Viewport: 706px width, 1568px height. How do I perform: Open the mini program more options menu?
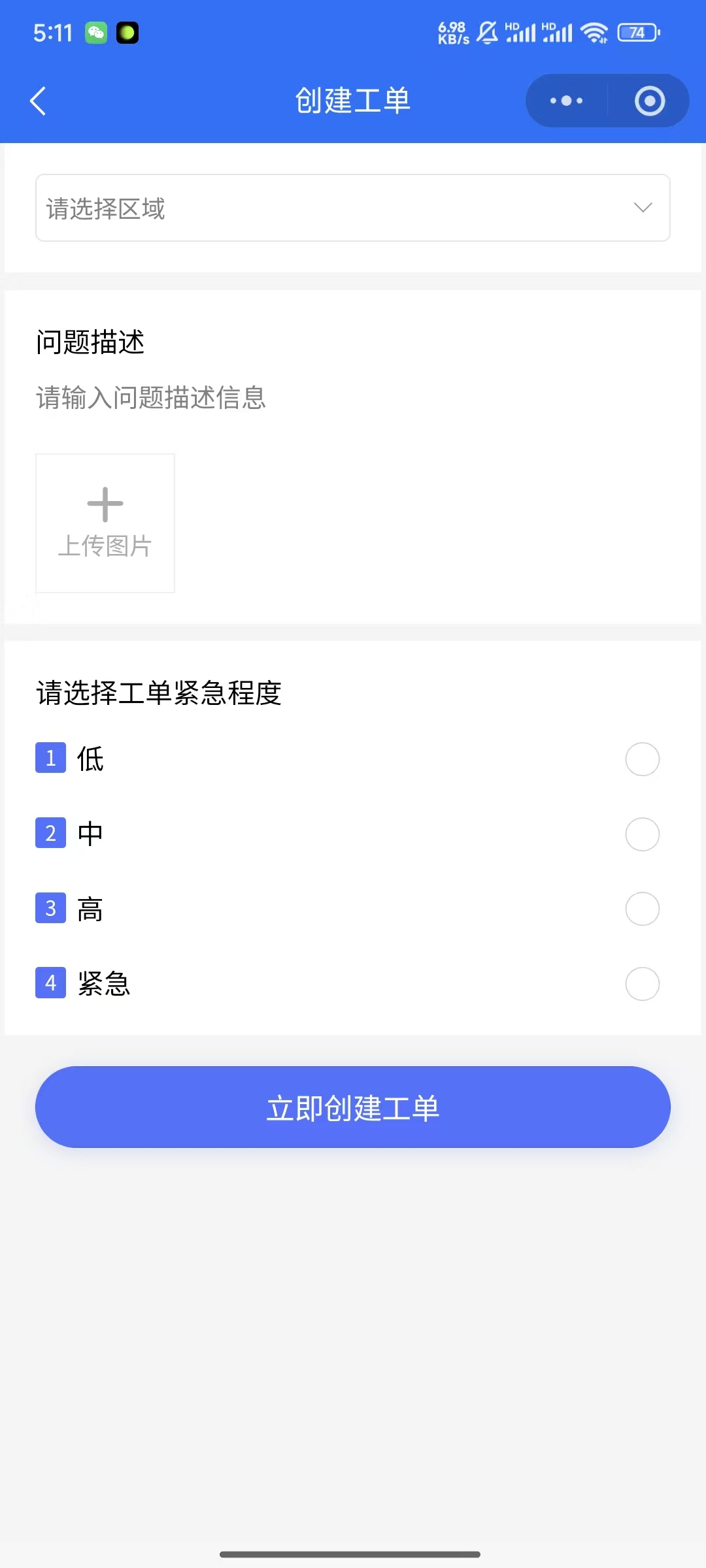[566, 101]
